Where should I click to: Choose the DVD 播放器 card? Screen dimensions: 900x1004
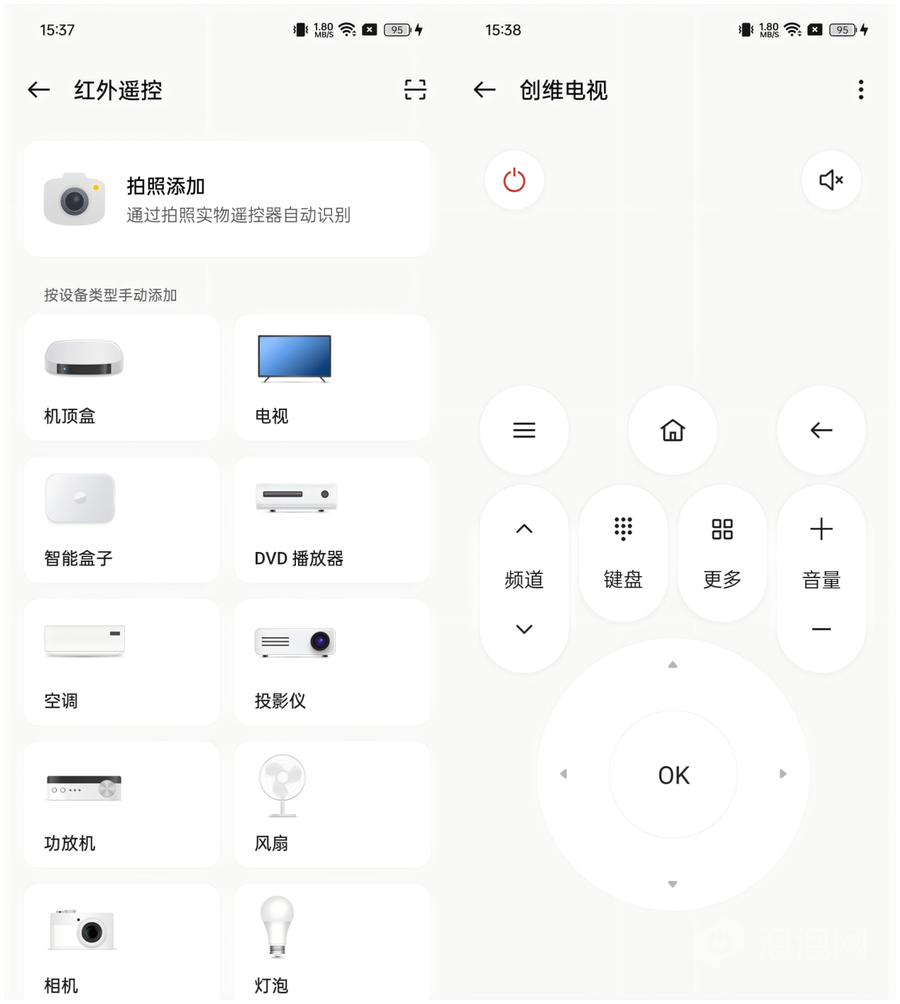tap(332, 520)
